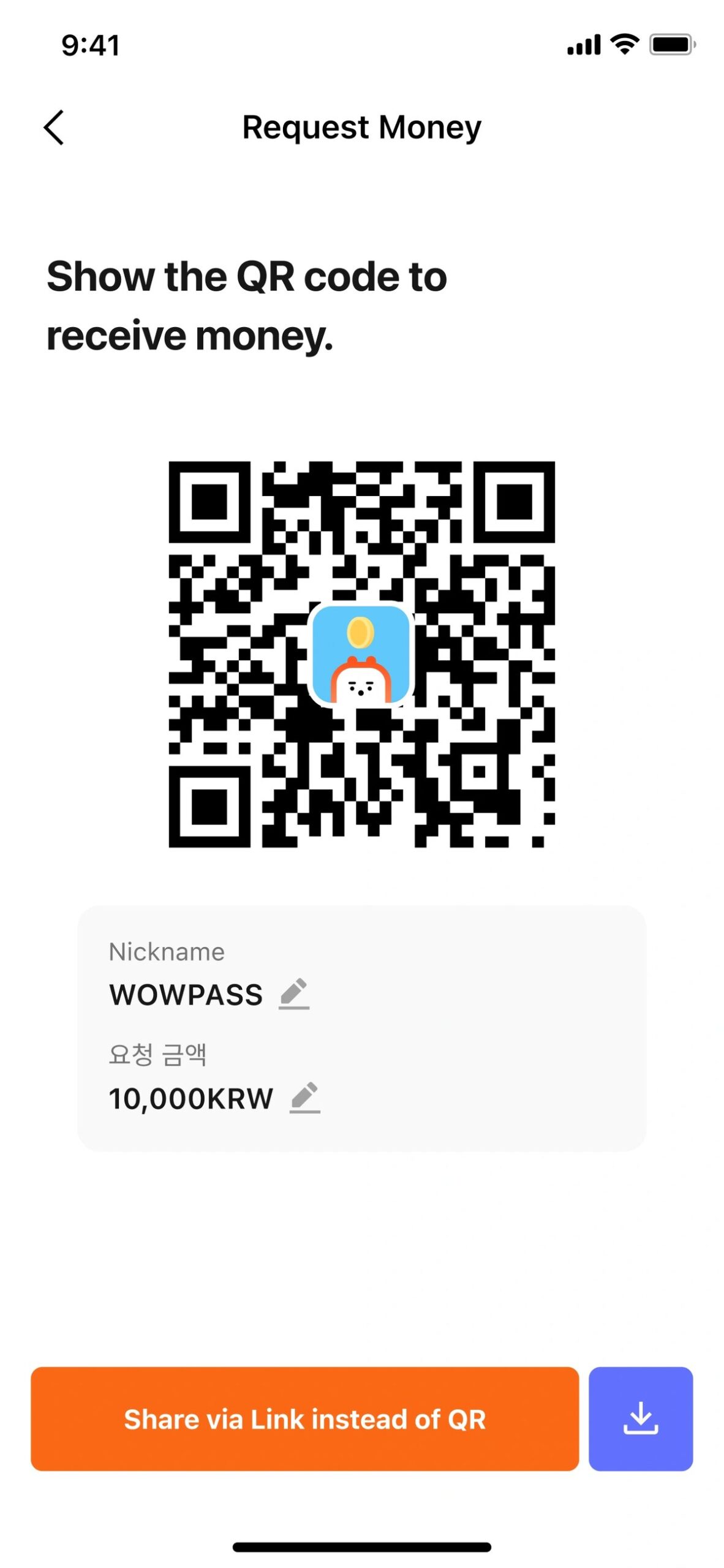
Task: Tap Share via Link instead of QR
Action: (304, 1419)
